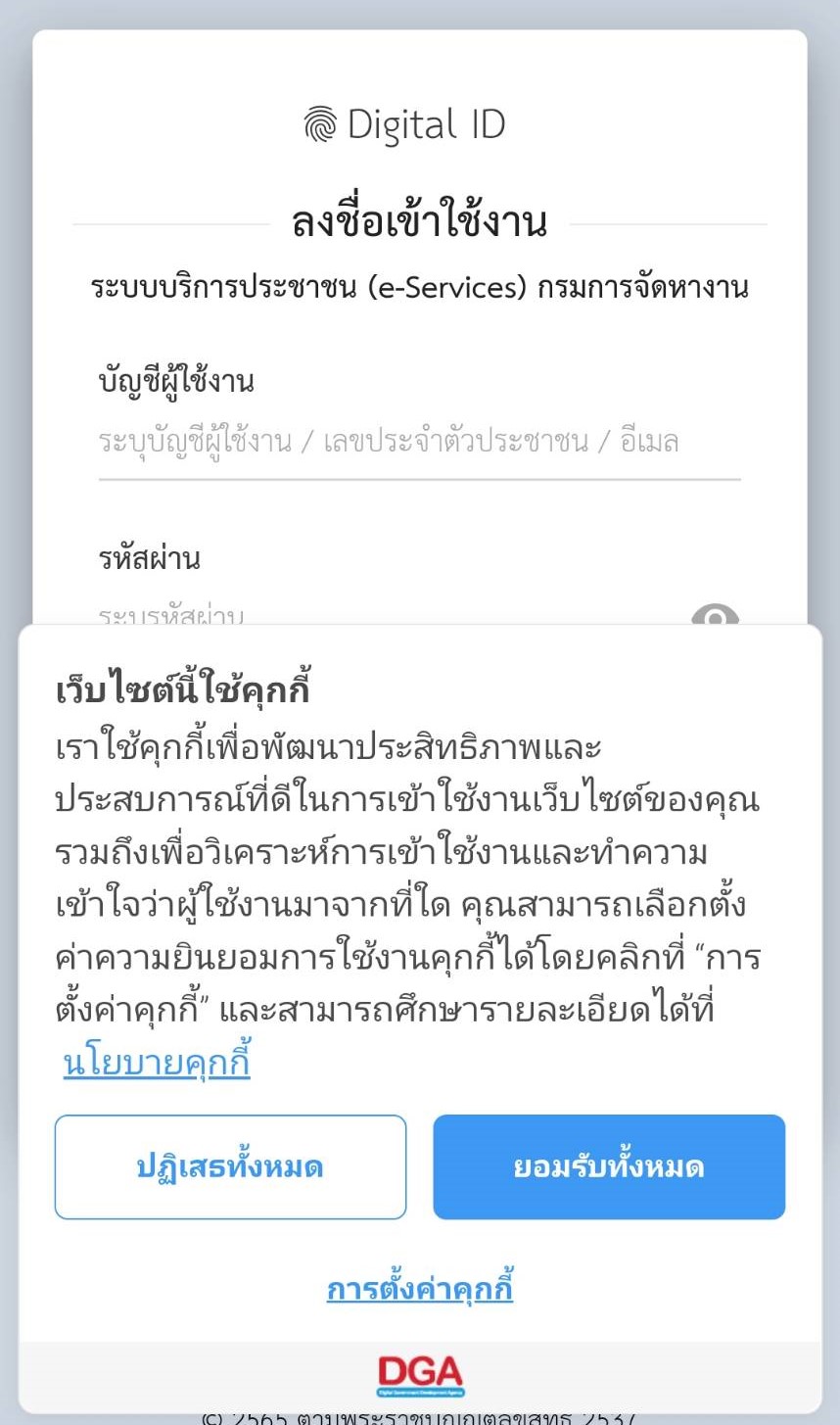Toggle password visibility eye icon
Screen dimensions: 840x1425
715,616
